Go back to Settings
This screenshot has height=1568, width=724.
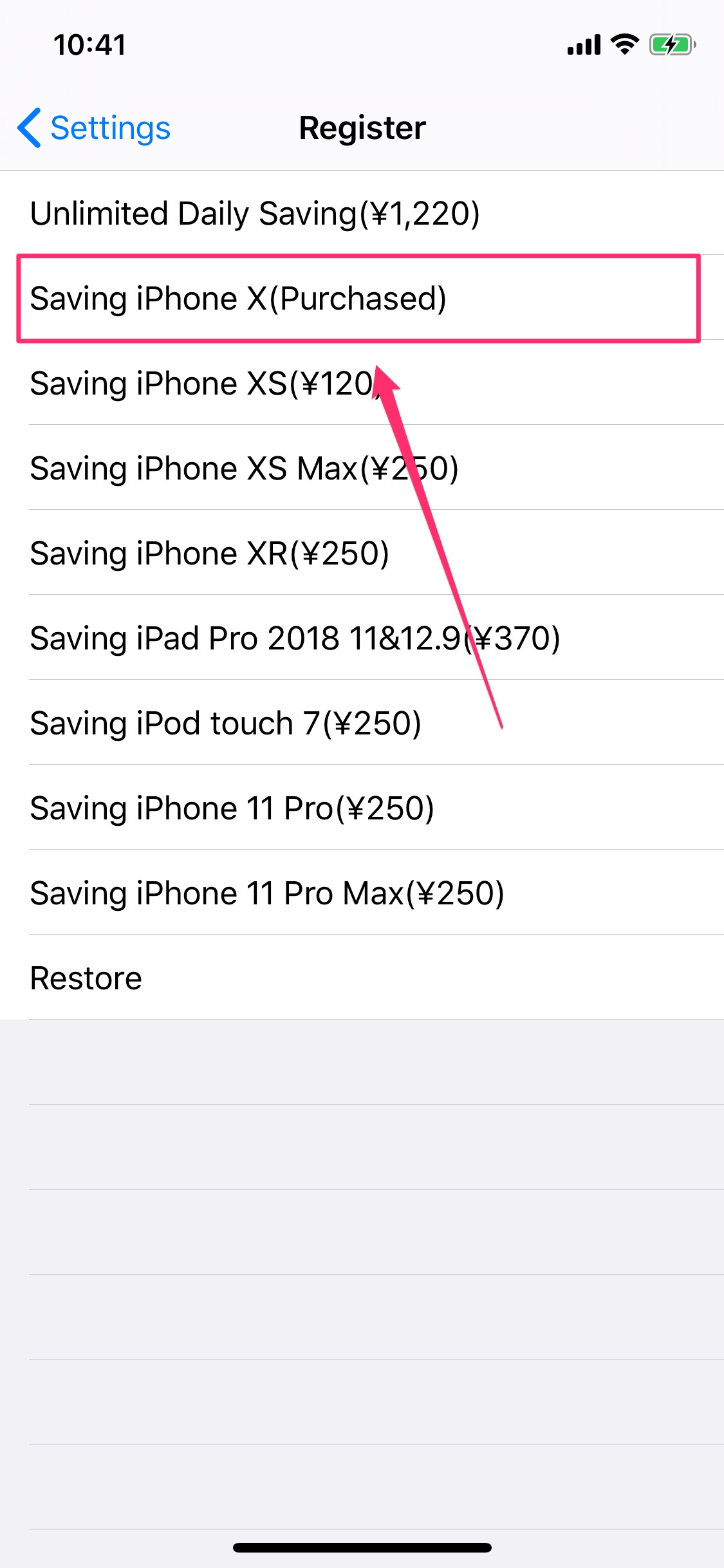(94, 127)
